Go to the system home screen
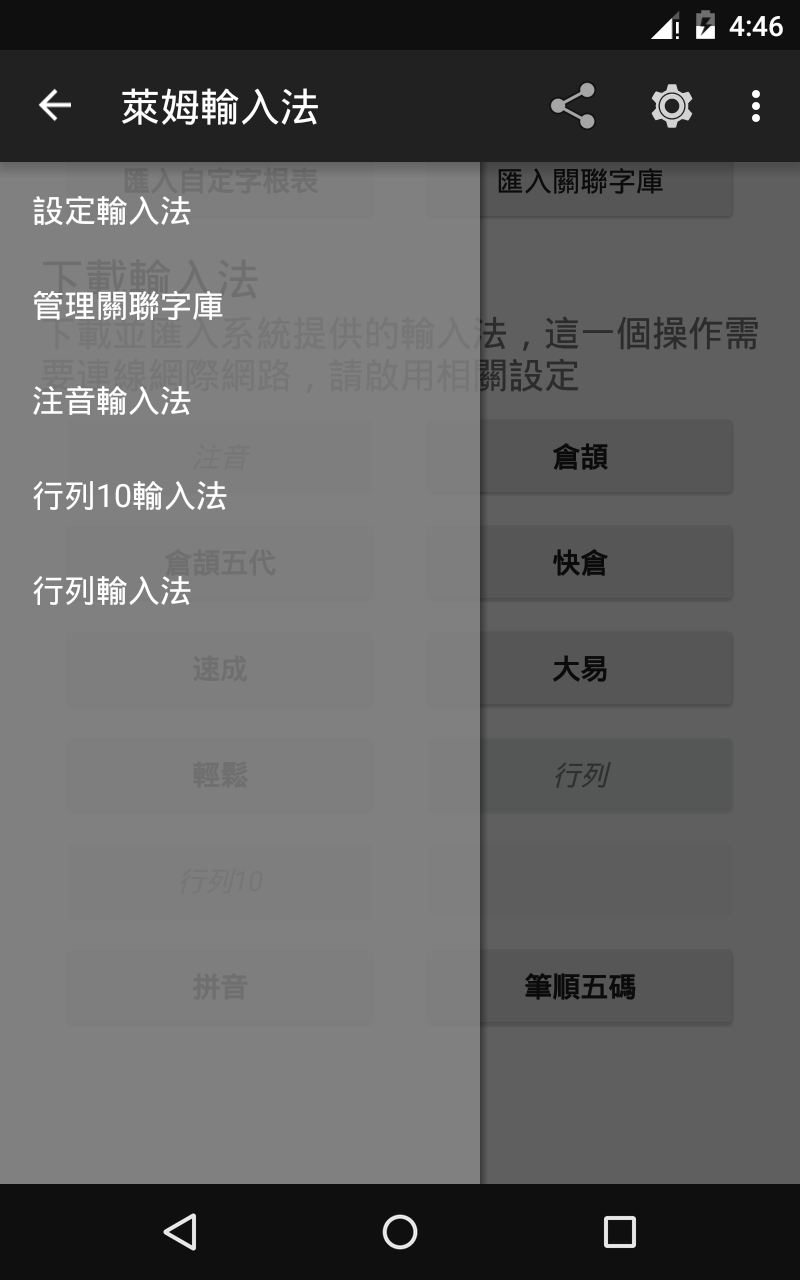The width and height of the screenshot is (800, 1280). click(x=400, y=1232)
